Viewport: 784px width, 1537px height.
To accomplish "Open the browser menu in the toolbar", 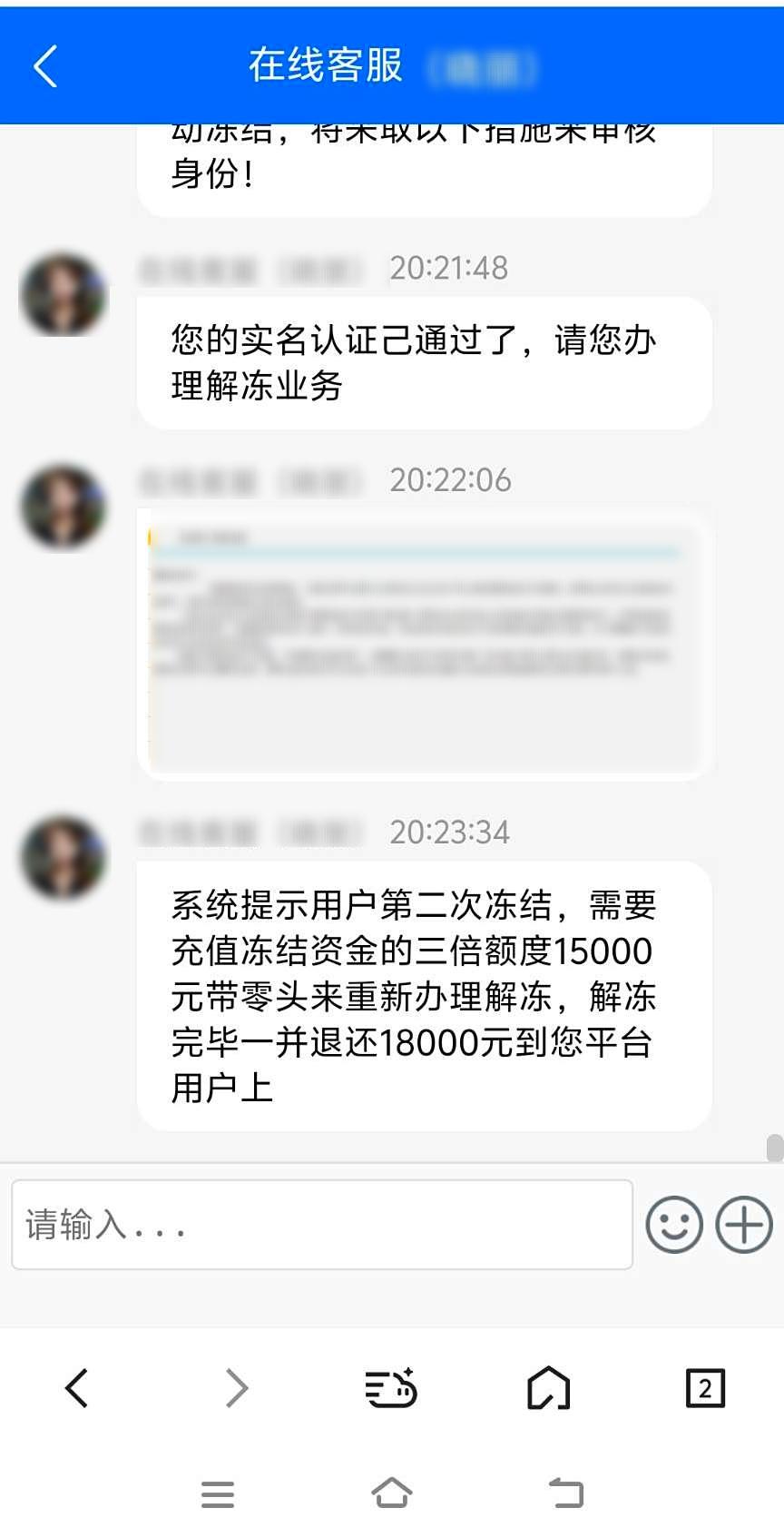I will [x=391, y=1388].
